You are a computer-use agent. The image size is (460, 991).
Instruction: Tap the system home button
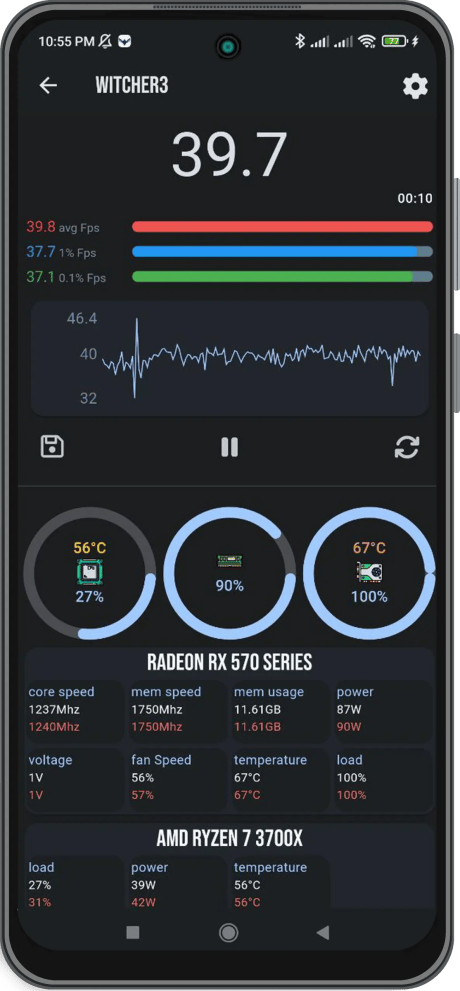pyautogui.click(x=228, y=932)
